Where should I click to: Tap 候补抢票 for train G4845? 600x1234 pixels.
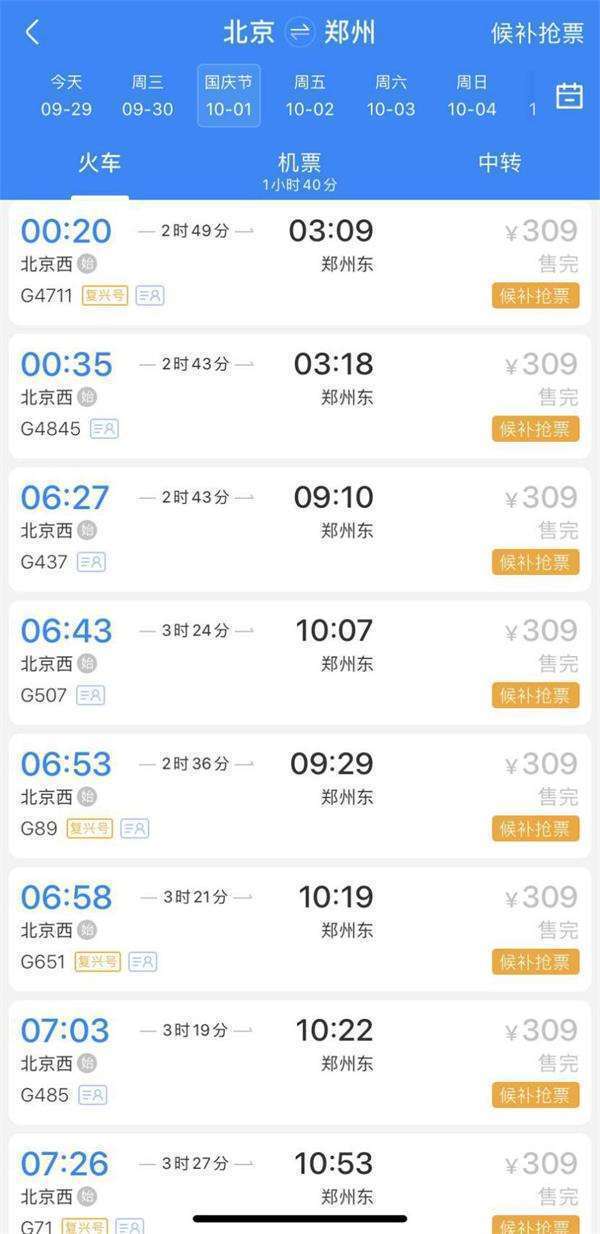pyautogui.click(x=535, y=429)
